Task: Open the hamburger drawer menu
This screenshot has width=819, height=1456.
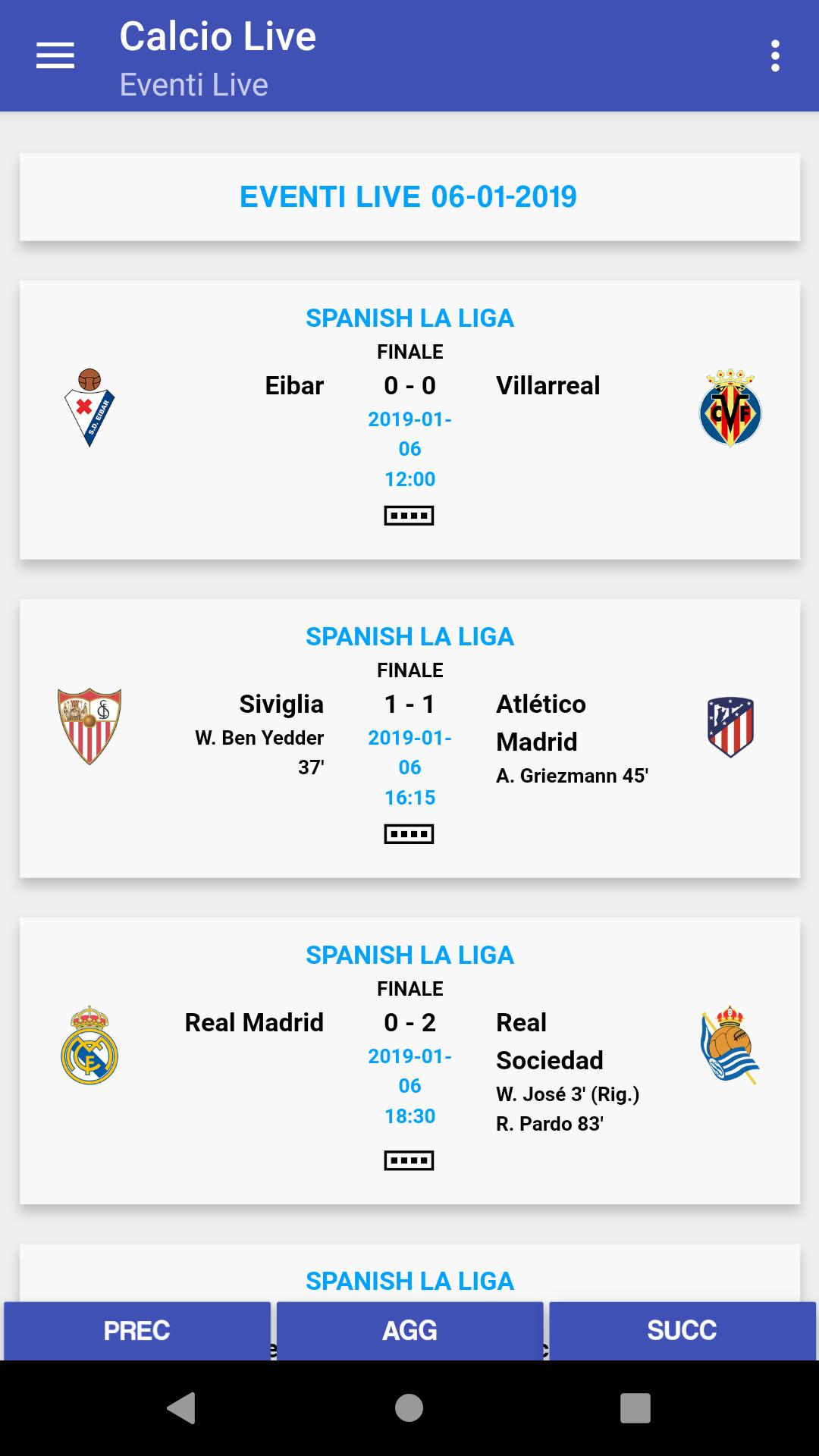Action: click(x=55, y=55)
